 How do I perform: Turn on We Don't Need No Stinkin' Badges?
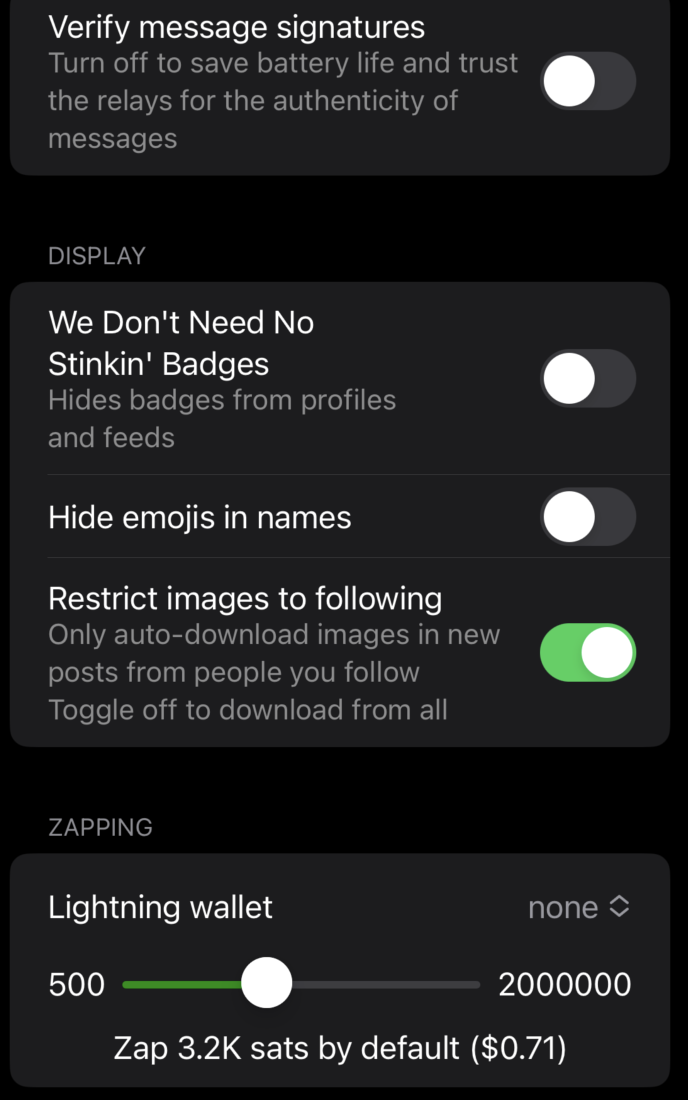[x=588, y=379]
